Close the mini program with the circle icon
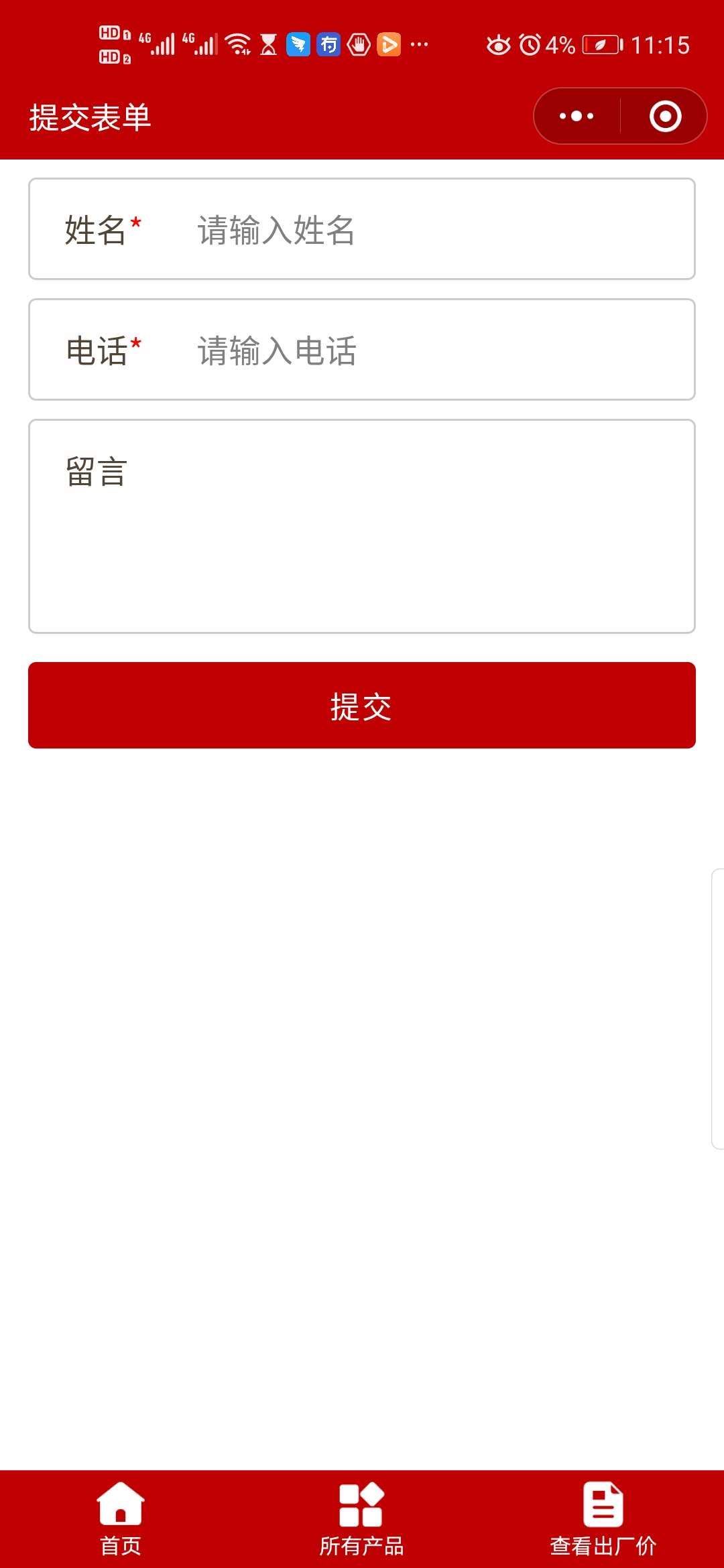Image resolution: width=724 pixels, height=1568 pixels. [665, 117]
